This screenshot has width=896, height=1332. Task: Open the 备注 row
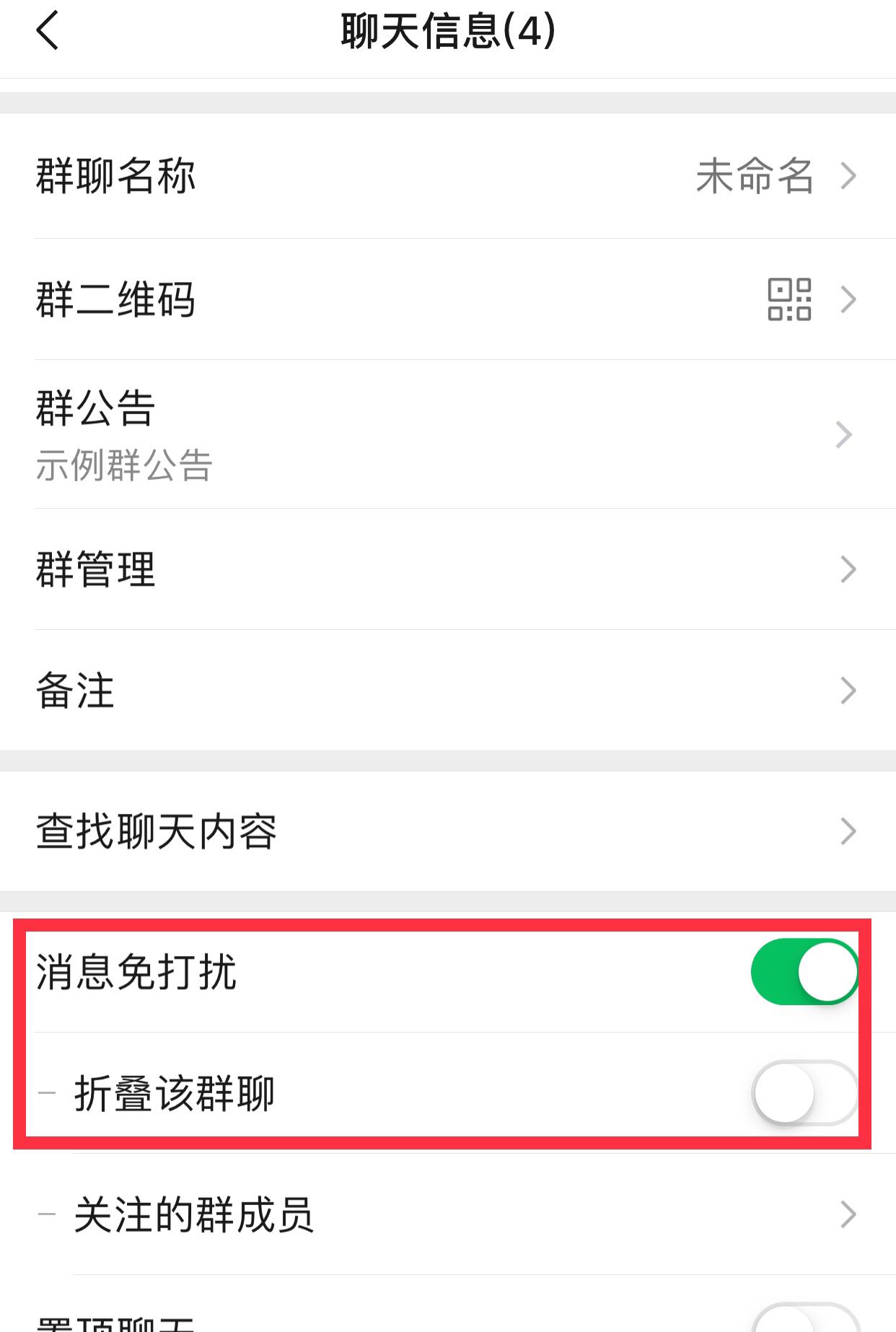447,691
